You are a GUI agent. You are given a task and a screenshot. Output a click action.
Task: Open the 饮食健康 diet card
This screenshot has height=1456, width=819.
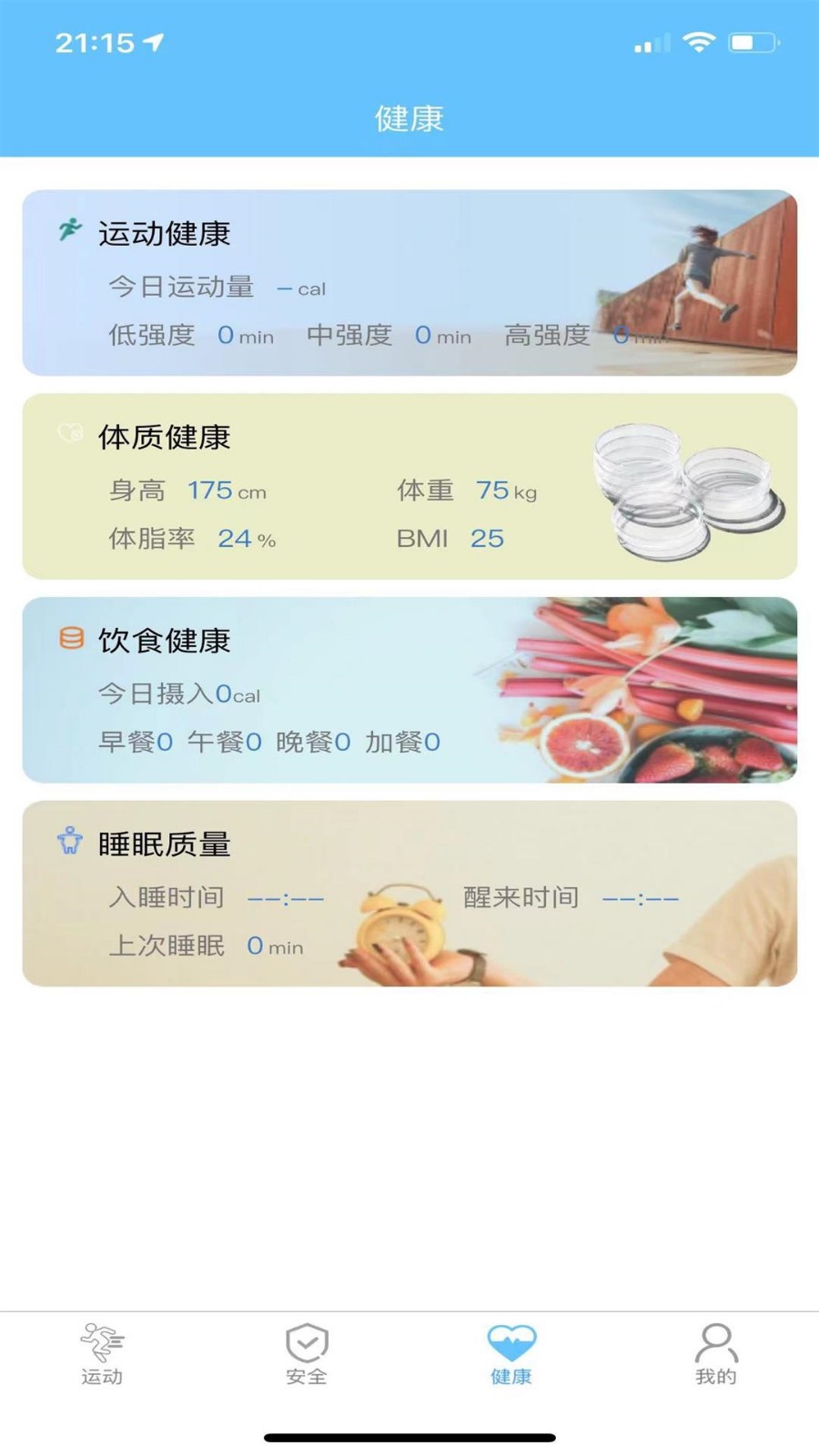409,690
